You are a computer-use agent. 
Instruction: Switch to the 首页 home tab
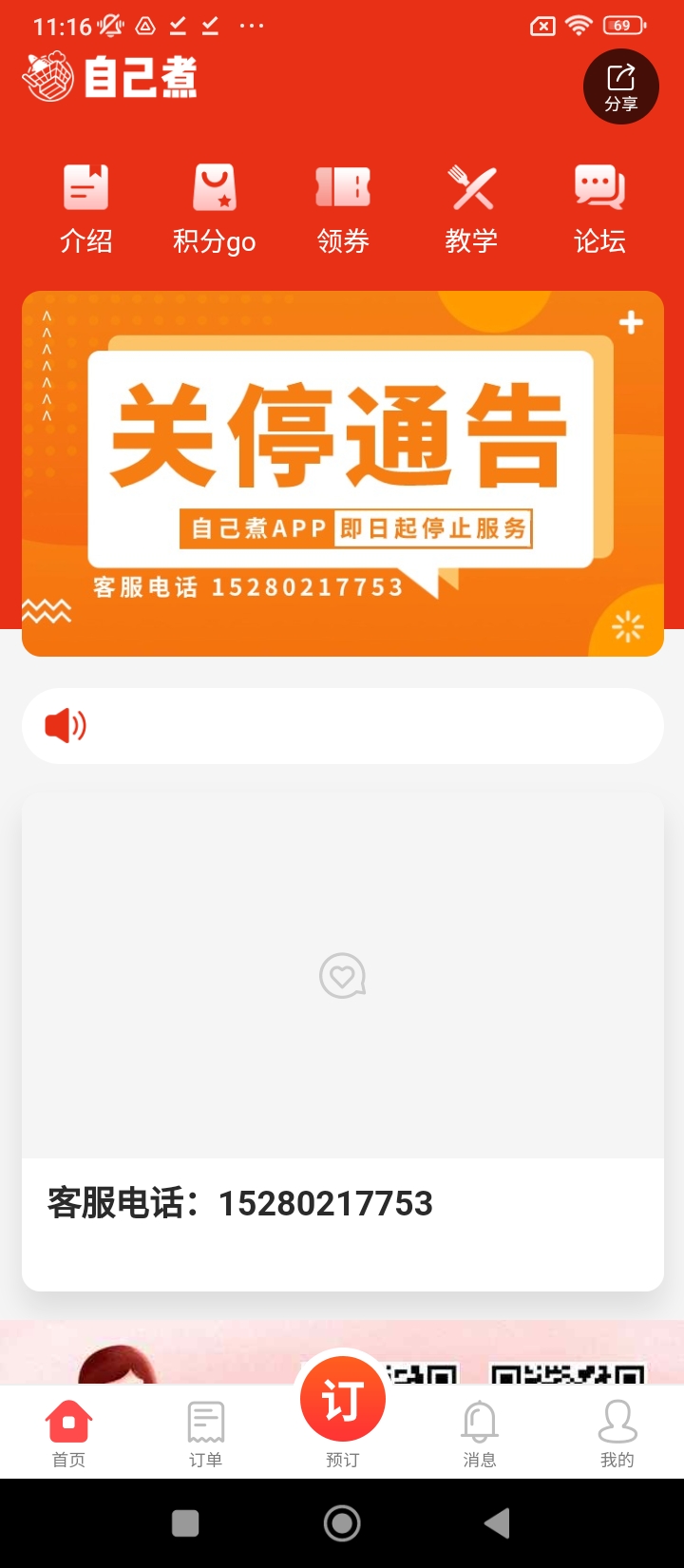click(68, 1433)
